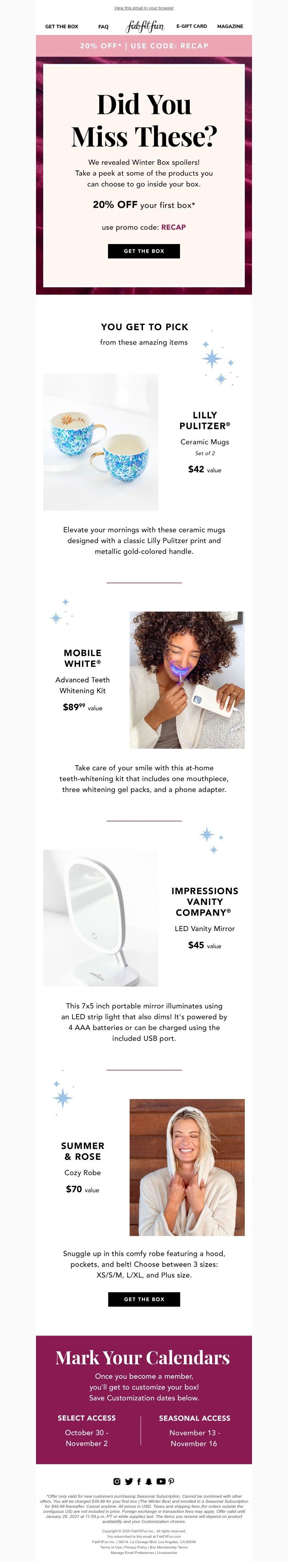288x1568 pixels.
Task: Open the YouTube channel icon
Action: (161, 1481)
